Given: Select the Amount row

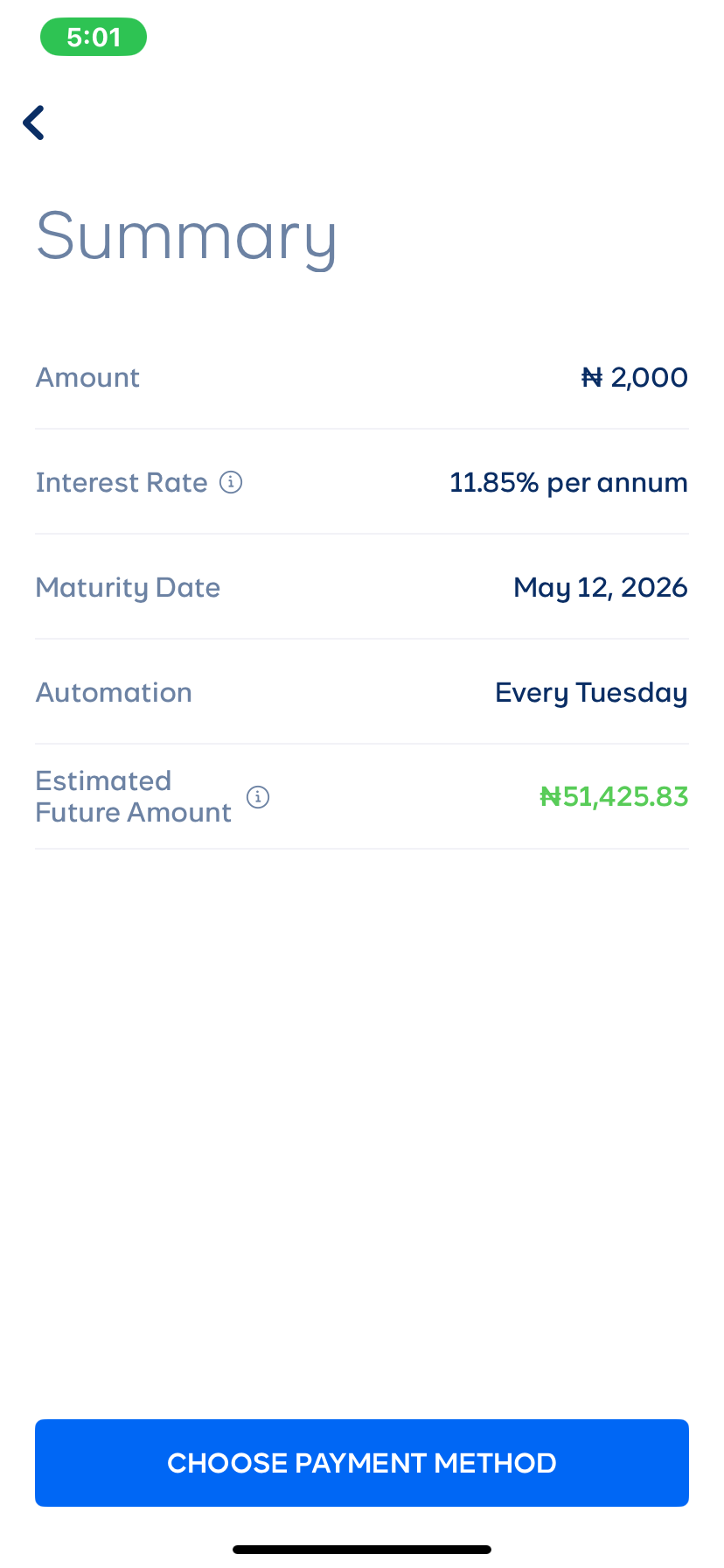Looking at the screenshot, I should pos(362,376).
